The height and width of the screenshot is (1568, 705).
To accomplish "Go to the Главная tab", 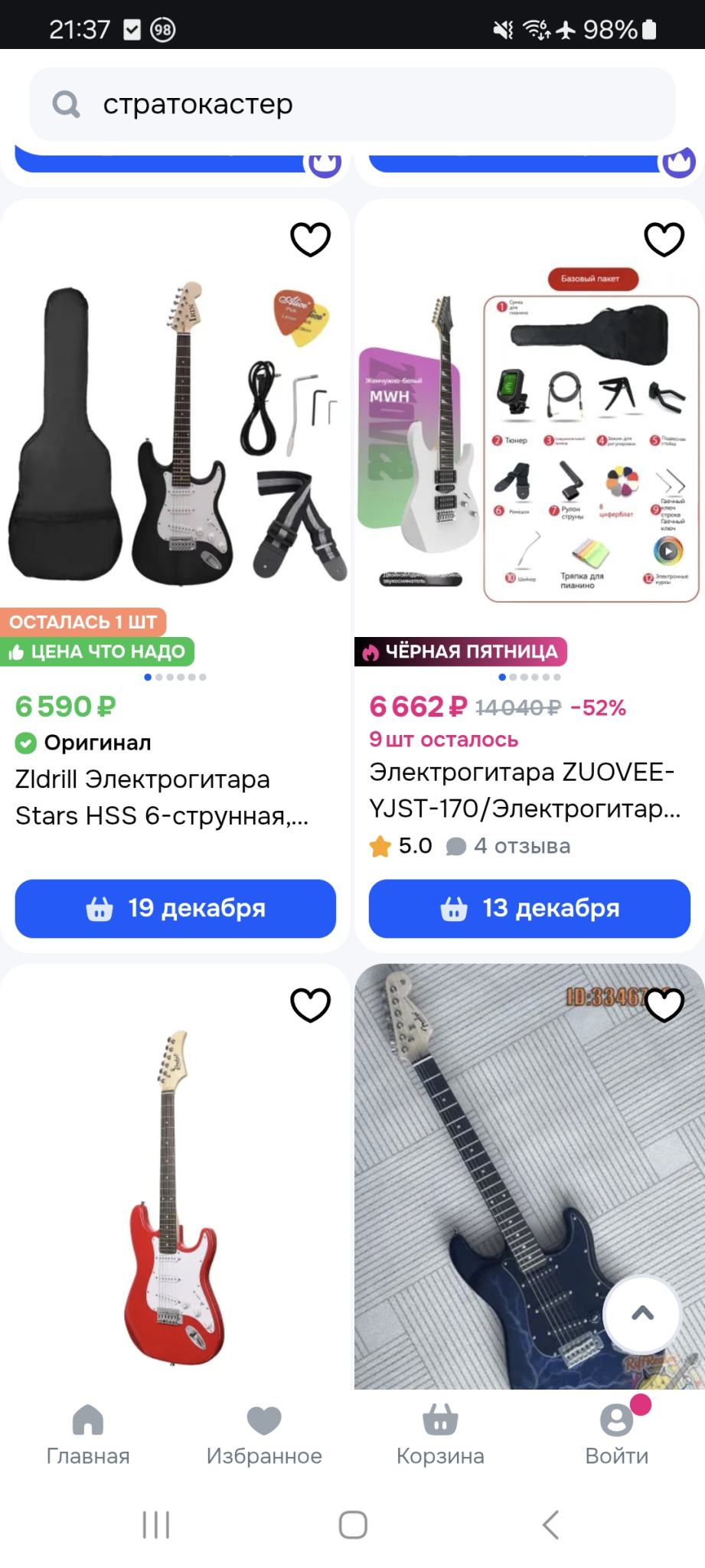I will (x=88, y=1435).
